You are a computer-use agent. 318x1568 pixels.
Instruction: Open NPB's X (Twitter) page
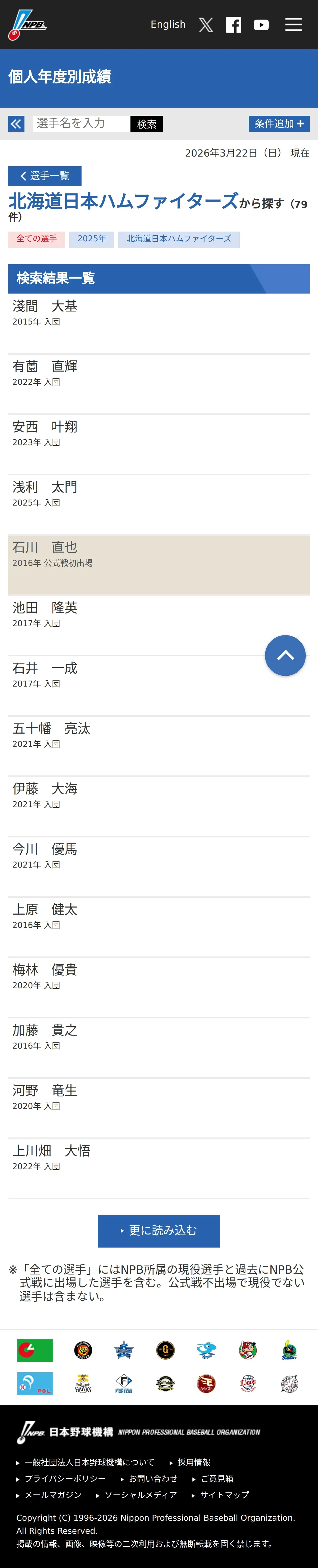(x=206, y=24)
